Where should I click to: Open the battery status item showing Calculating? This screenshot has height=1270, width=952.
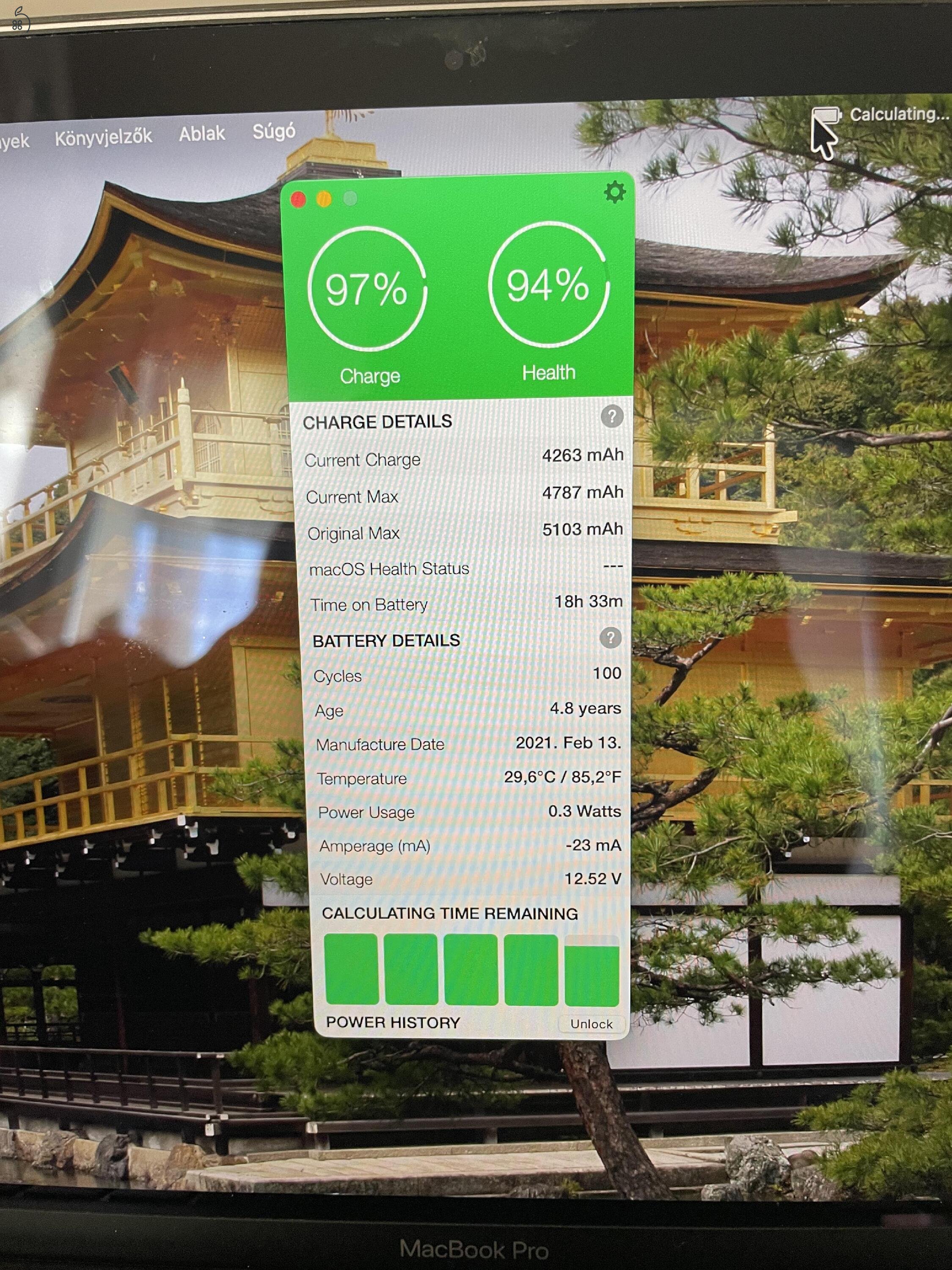[881, 115]
